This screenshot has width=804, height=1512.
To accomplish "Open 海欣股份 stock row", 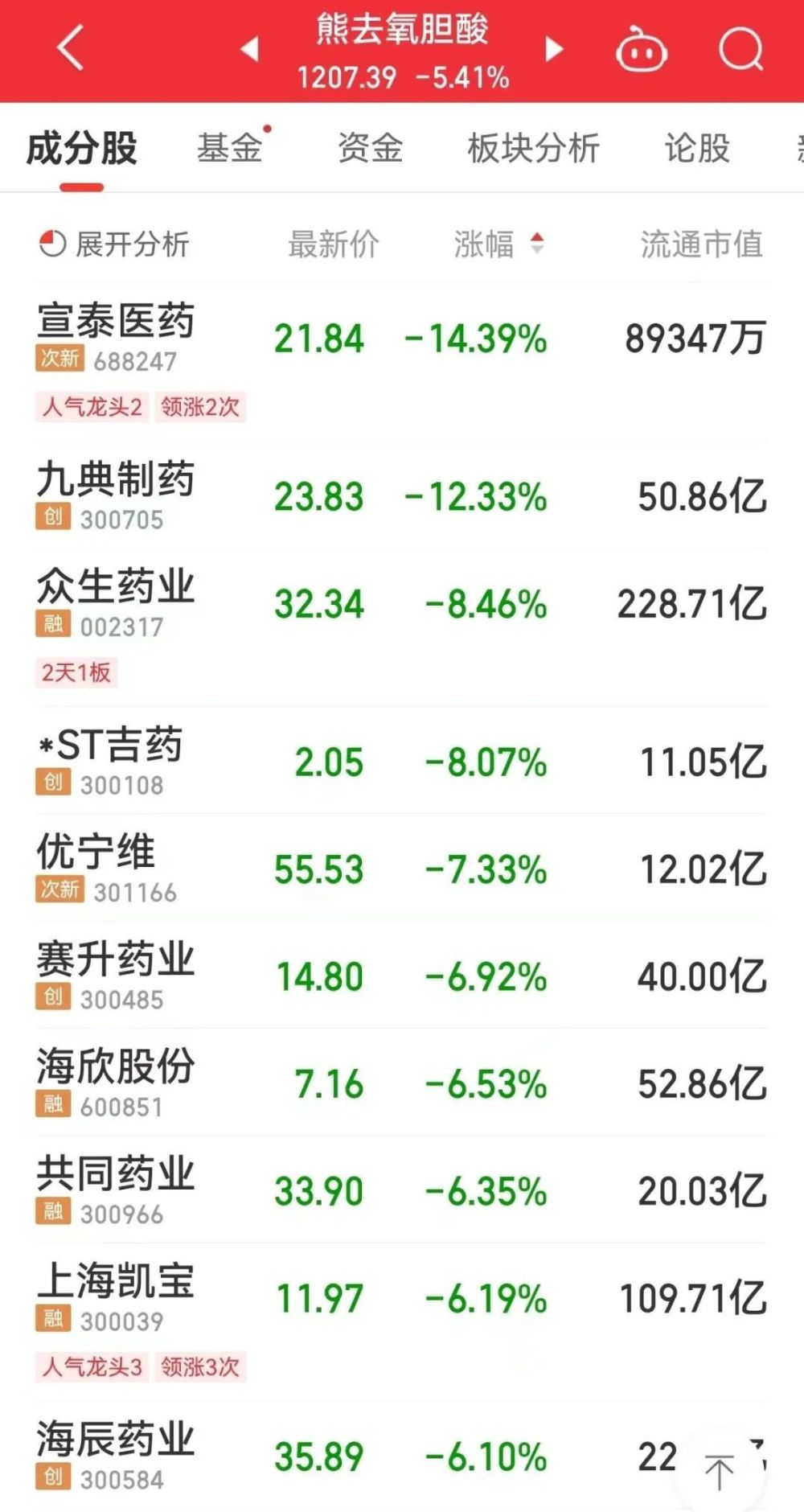I will click(402, 1083).
